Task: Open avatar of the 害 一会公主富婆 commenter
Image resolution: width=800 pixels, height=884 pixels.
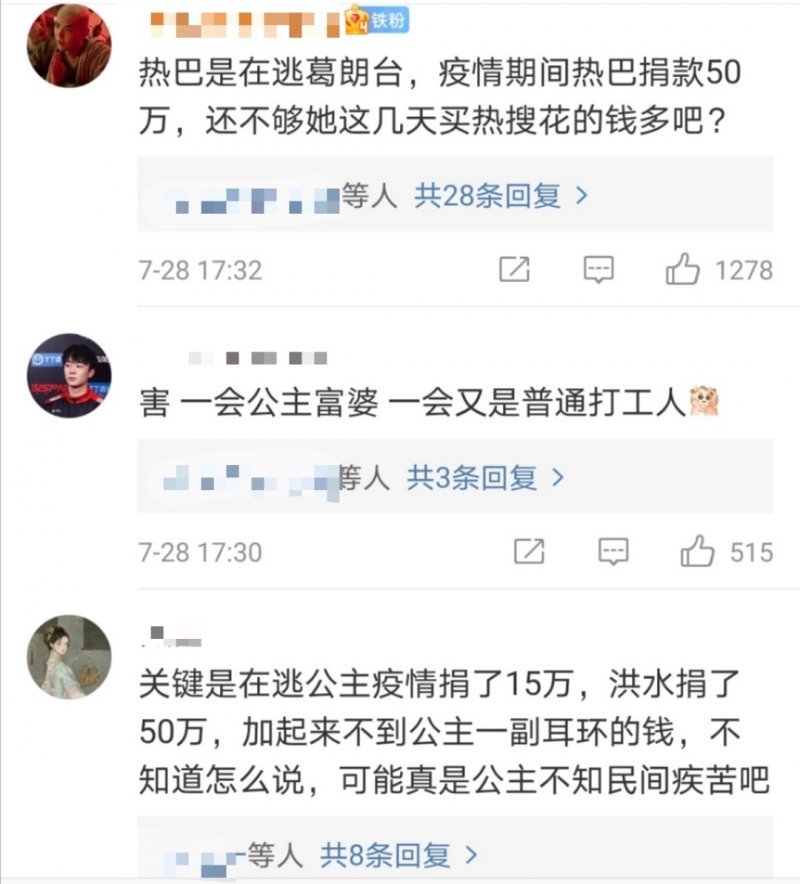Action: pyautogui.click(x=69, y=375)
